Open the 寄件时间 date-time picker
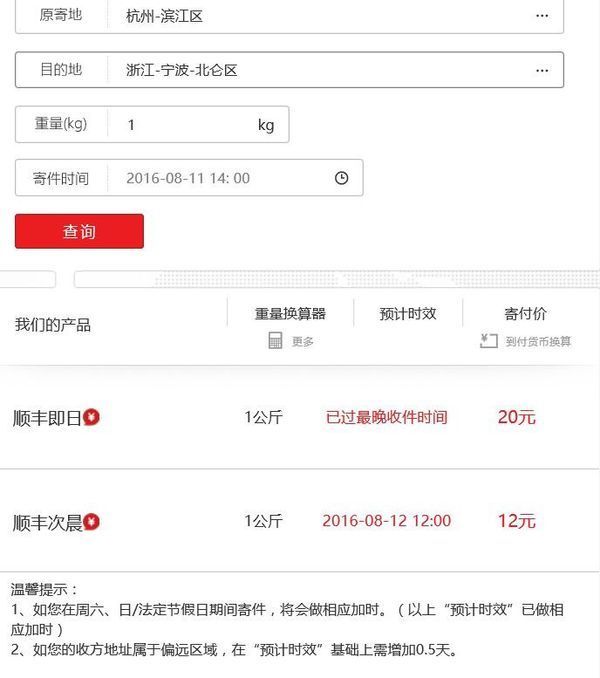This screenshot has height=678, width=600. click(x=341, y=178)
